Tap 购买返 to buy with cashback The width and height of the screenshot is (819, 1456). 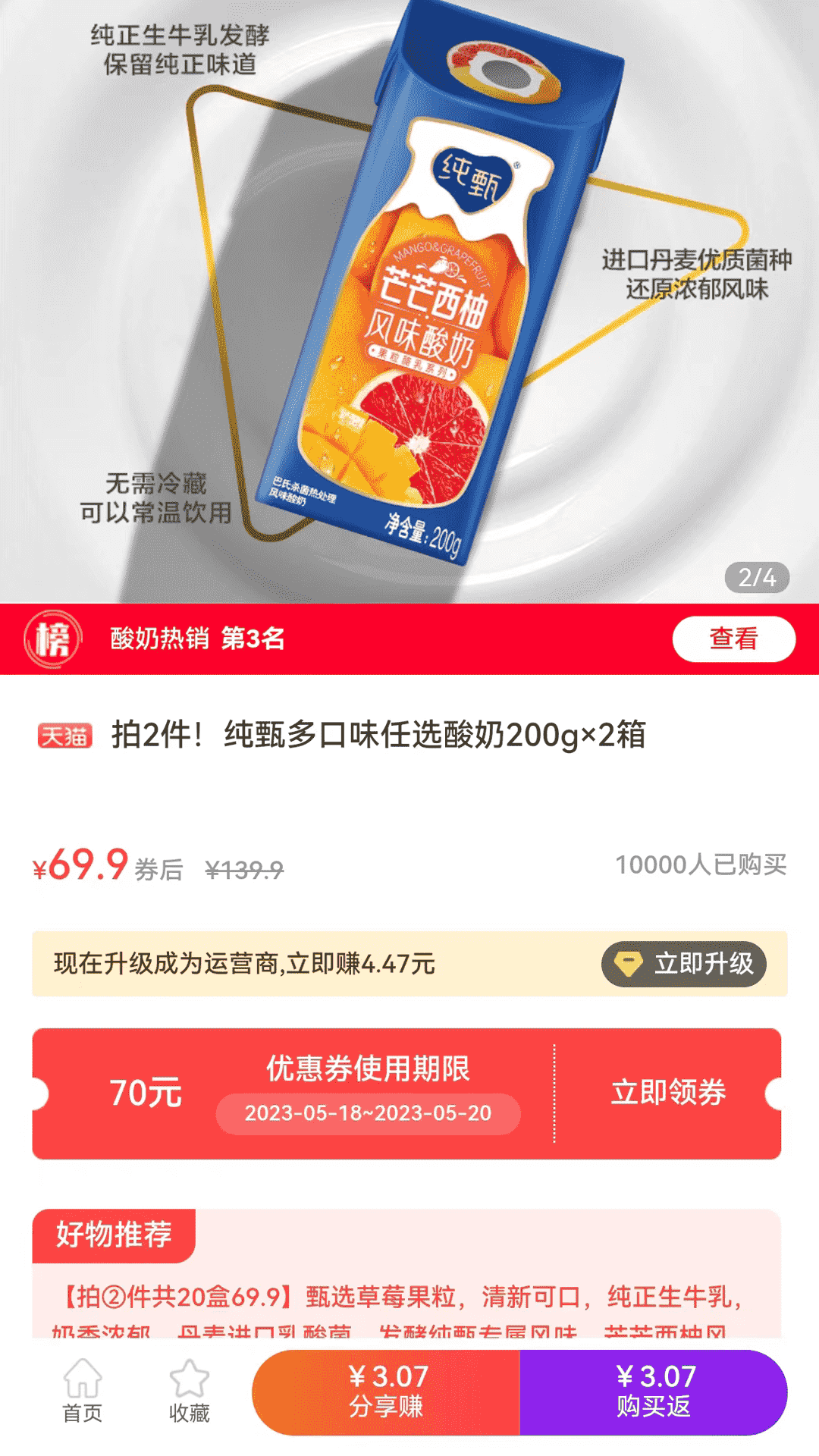click(x=653, y=1392)
